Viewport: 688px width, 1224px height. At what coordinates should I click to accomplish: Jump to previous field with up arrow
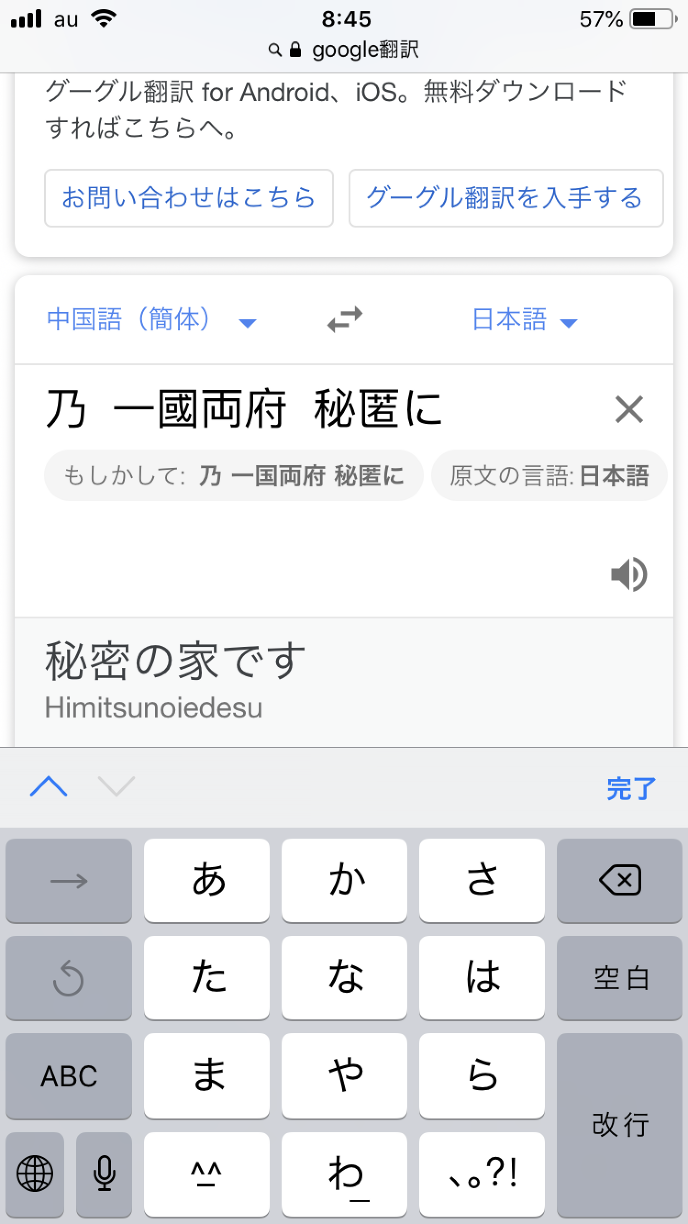tap(49, 788)
